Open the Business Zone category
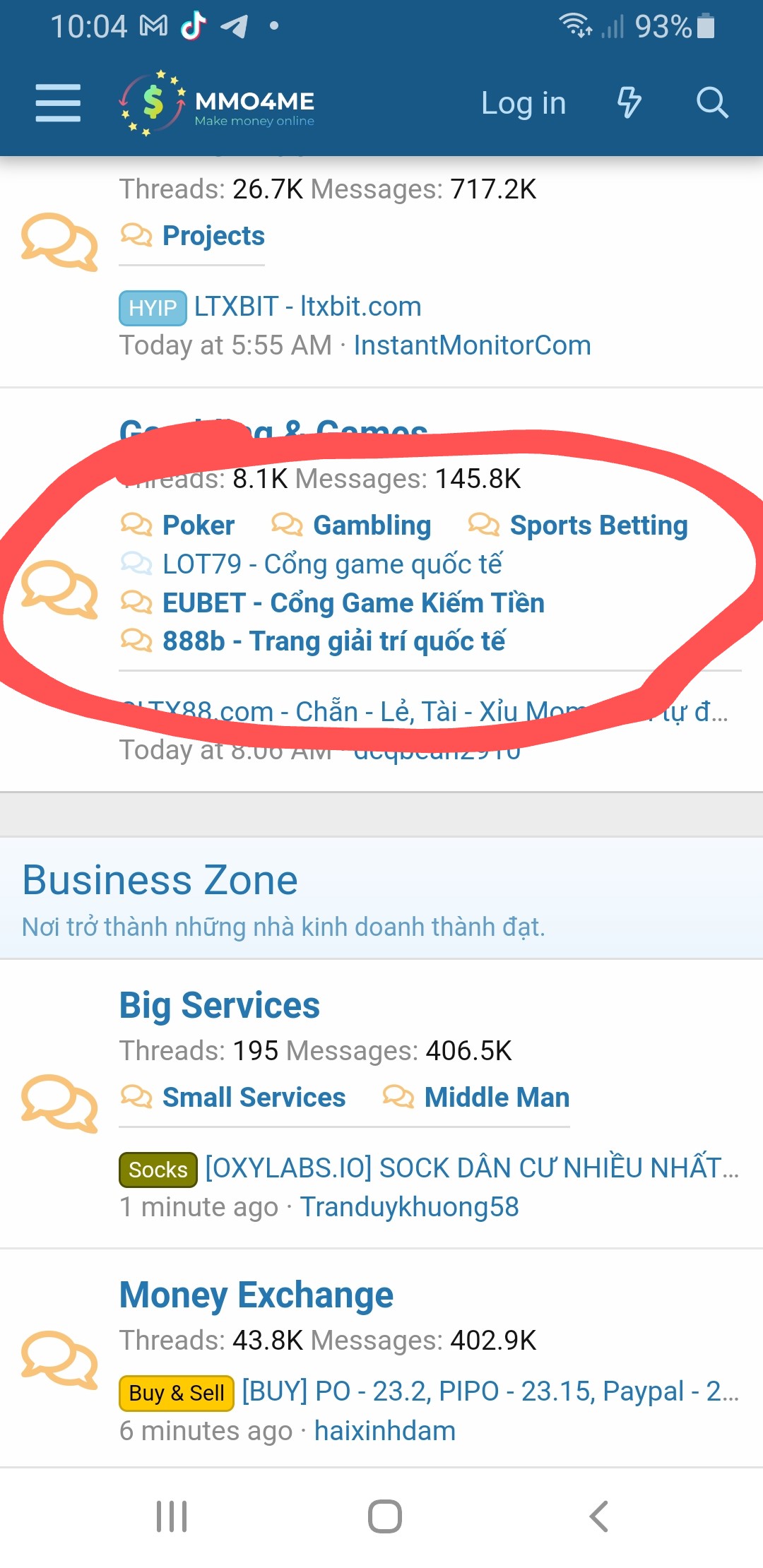 tap(160, 880)
